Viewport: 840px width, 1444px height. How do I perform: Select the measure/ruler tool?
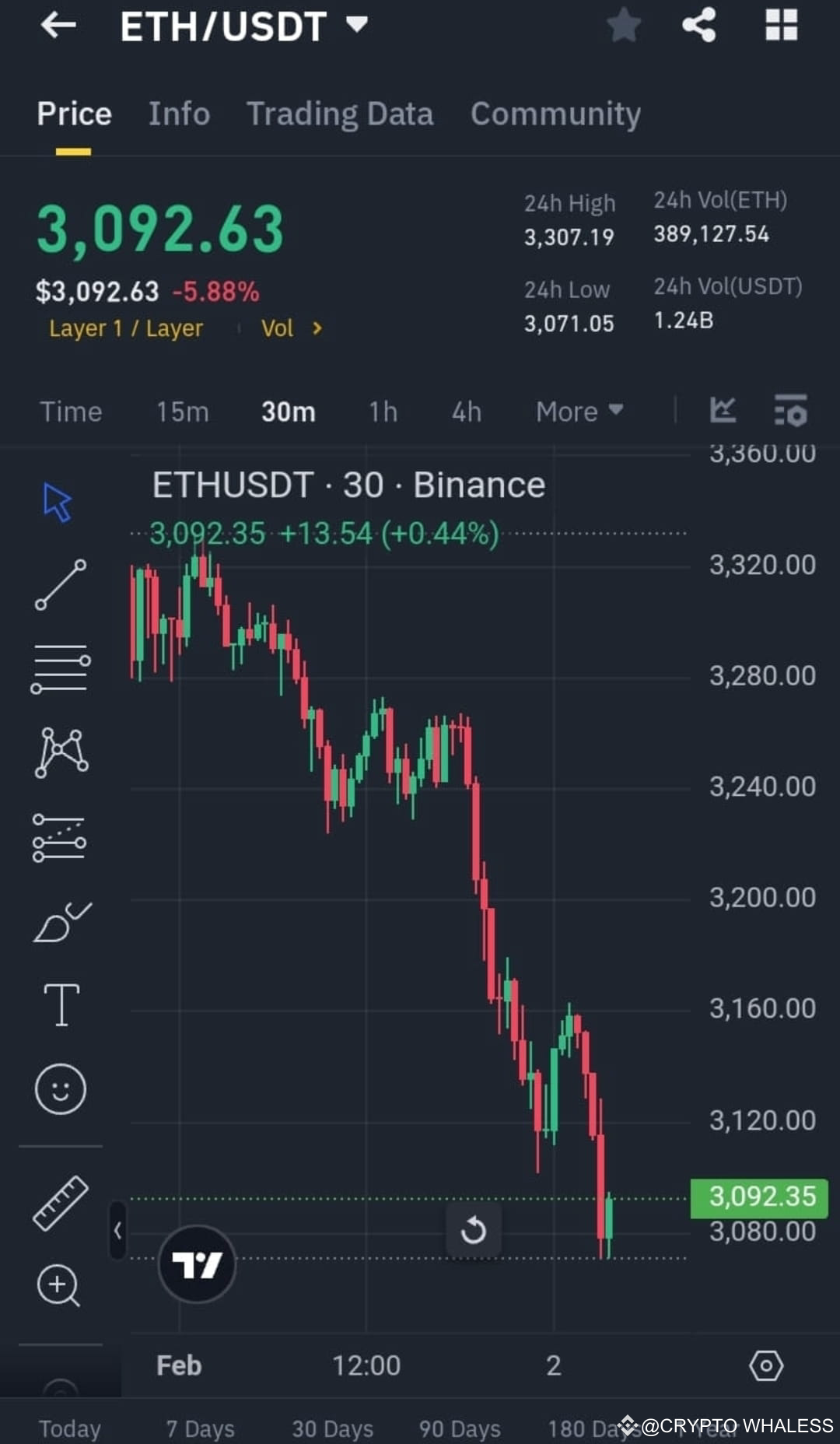pyautogui.click(x=61, y=1202)
